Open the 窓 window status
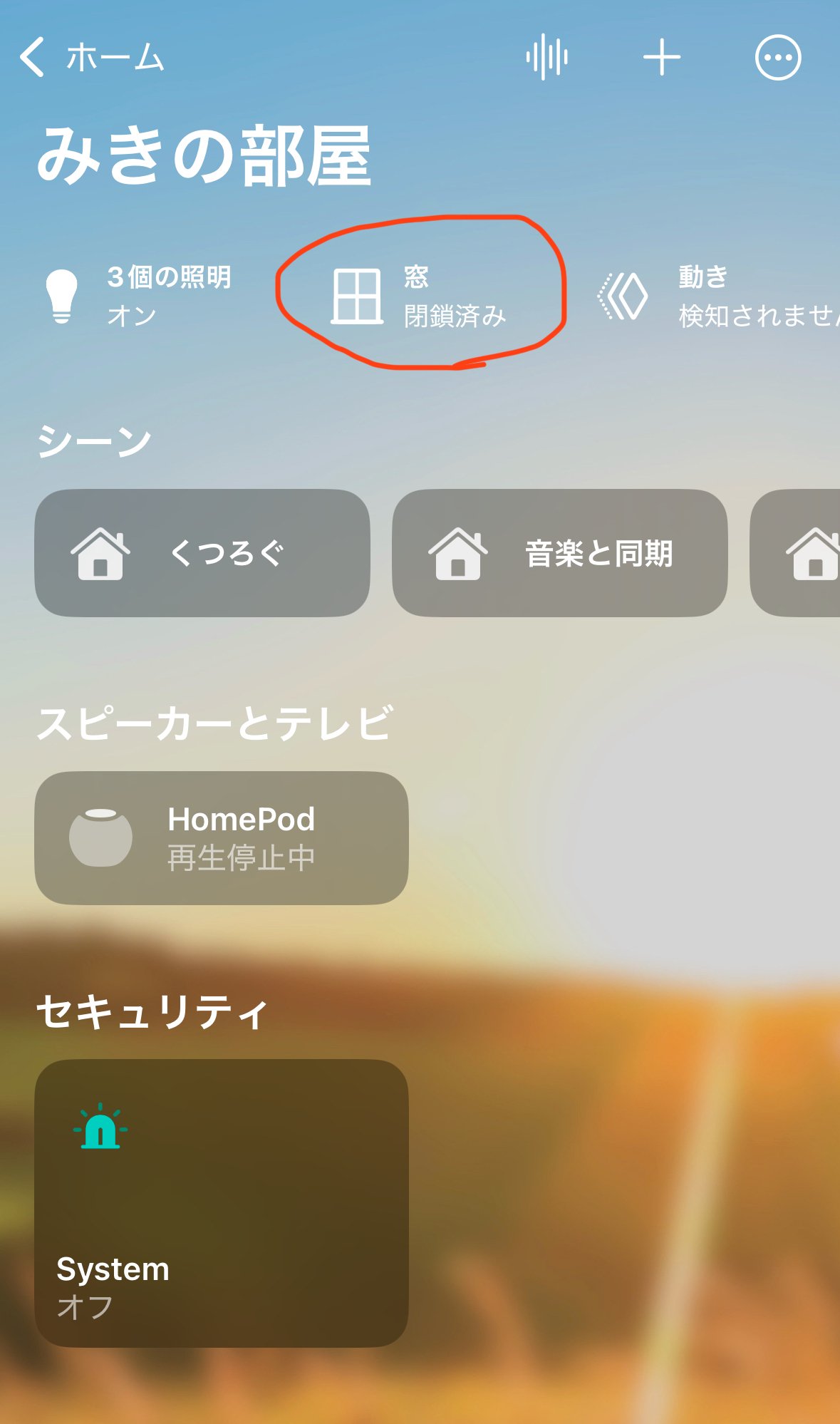Screen dimensions: 840x1424 419,296
